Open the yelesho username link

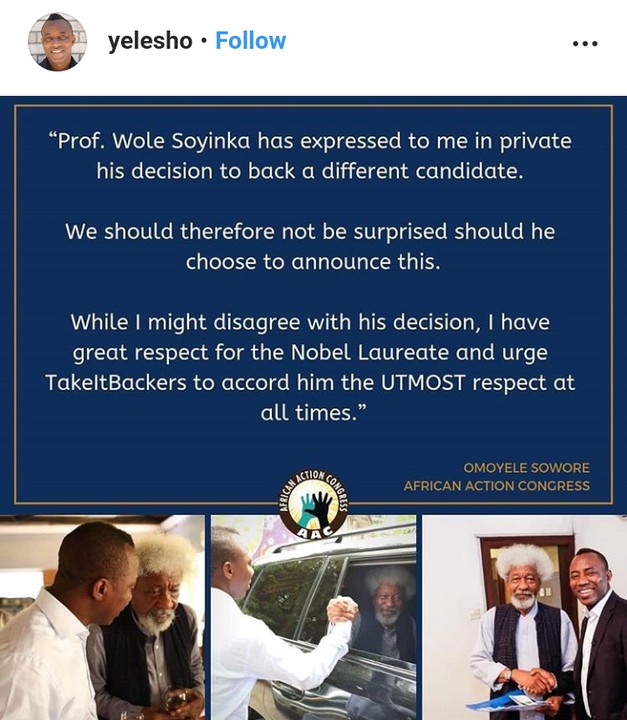pyautogui.click(x=150, y=42)
